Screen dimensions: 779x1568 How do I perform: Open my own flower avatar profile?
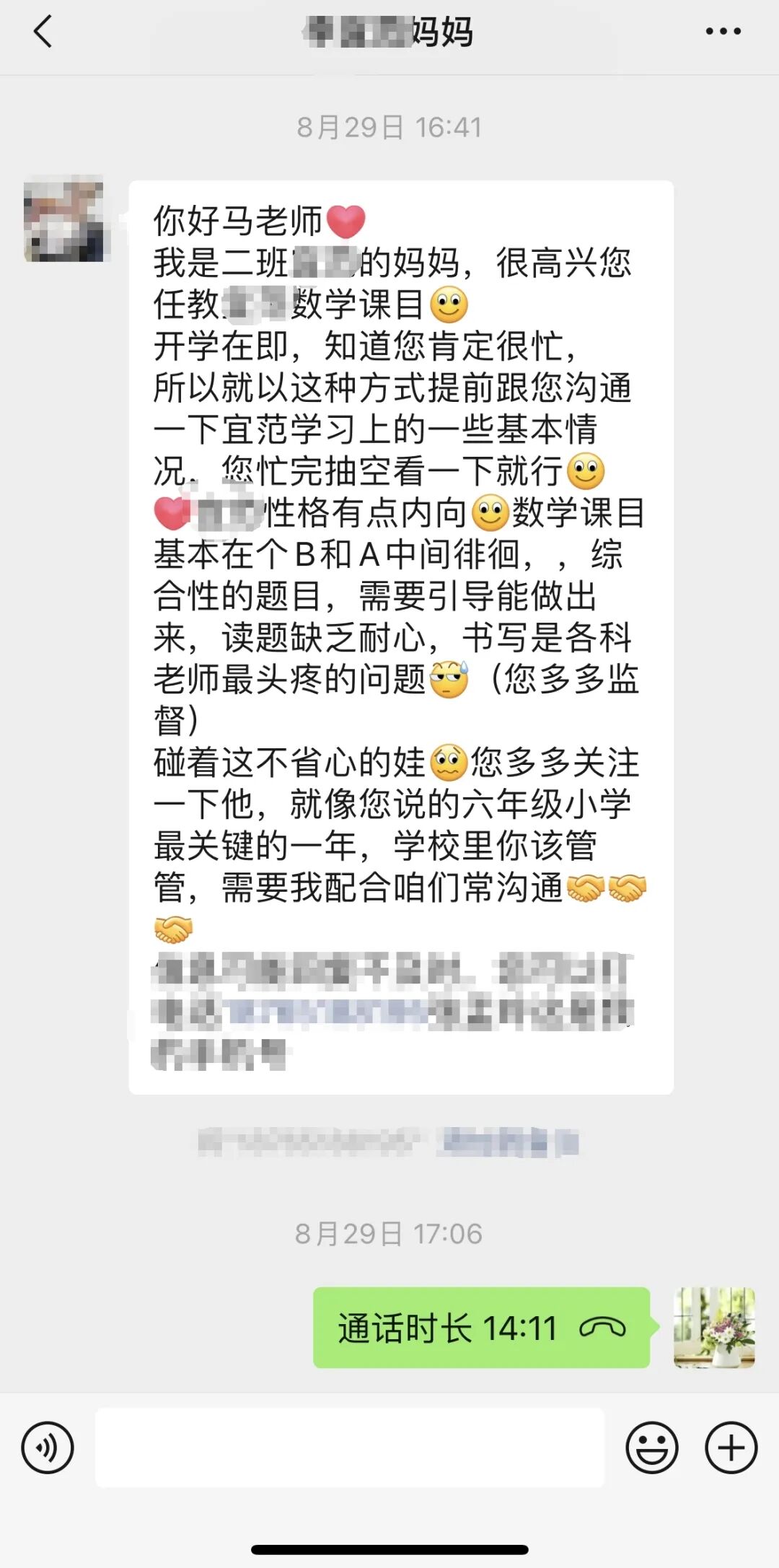click(x=714, y=1328)
